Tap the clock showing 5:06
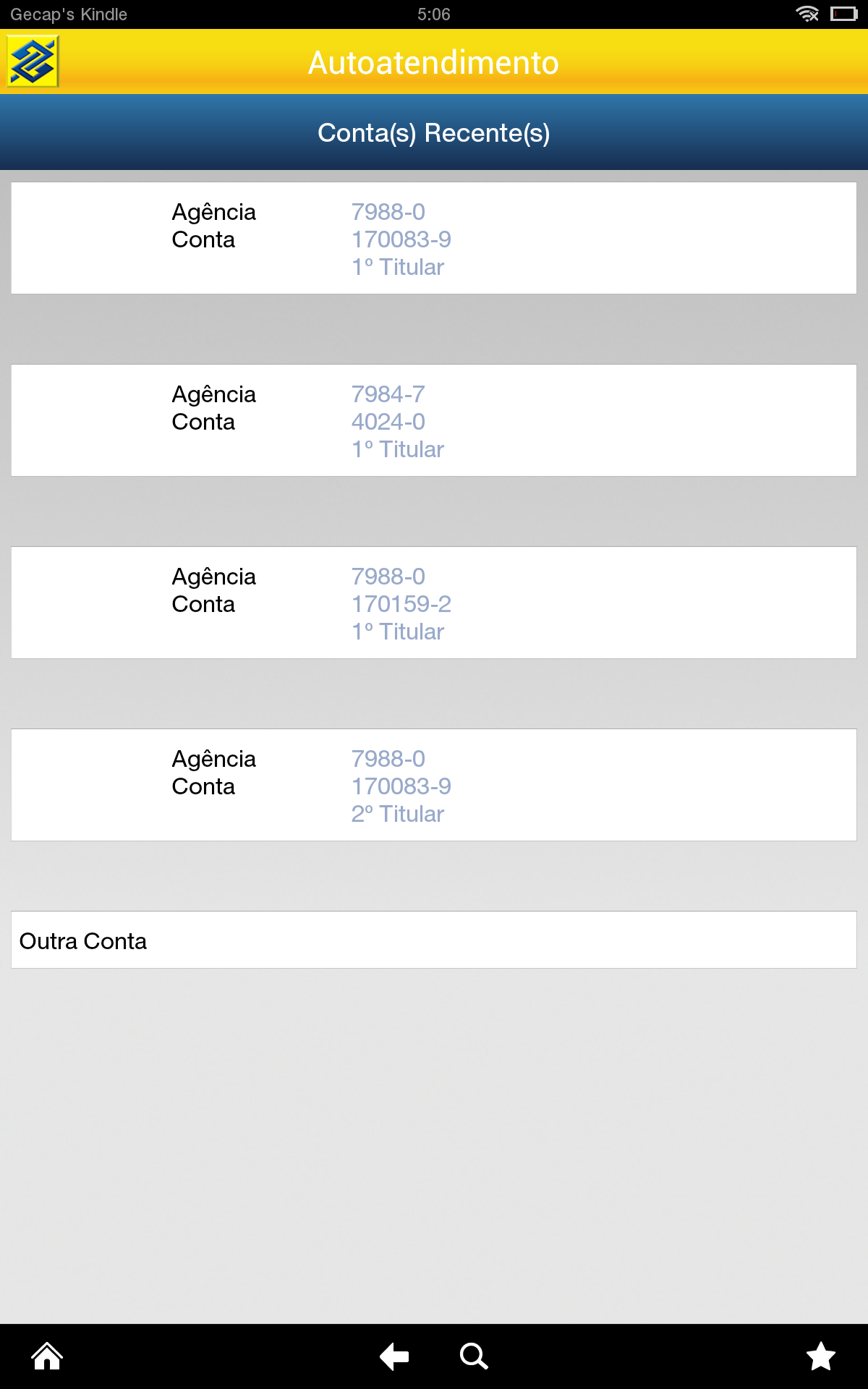The height and width of the screenshot is (1389, 868). coord(433,13)
